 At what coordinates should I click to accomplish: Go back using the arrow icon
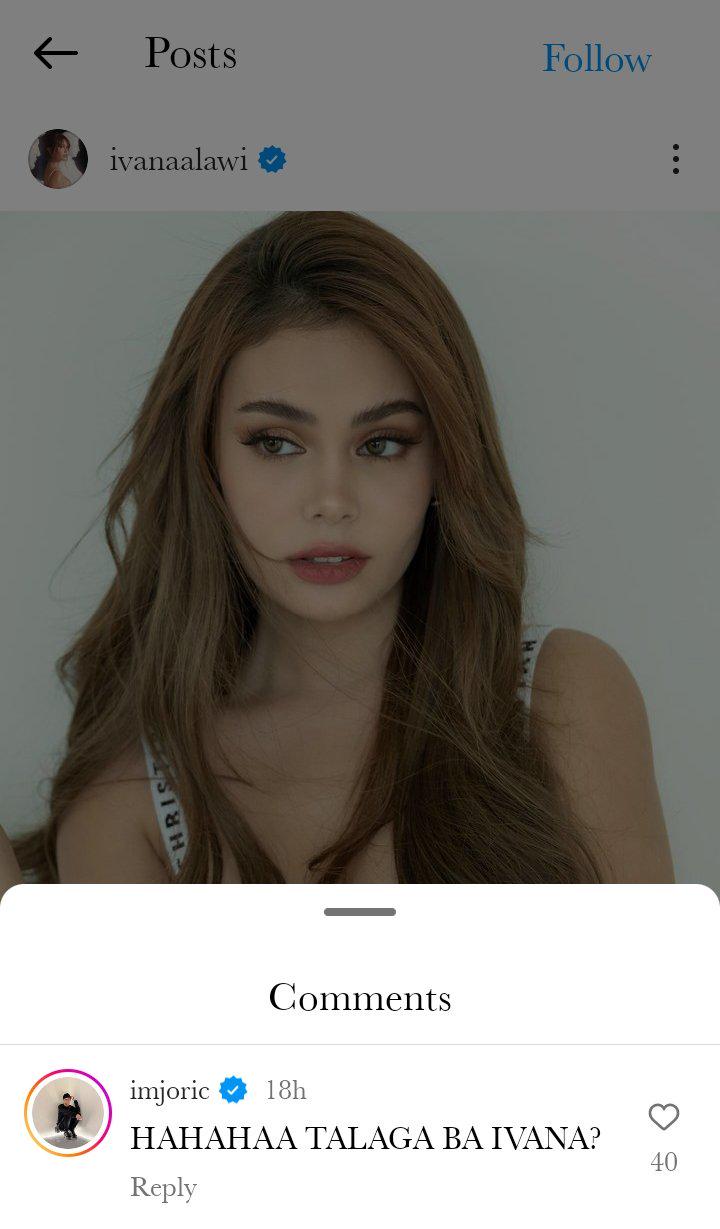[x=55, y=54]
